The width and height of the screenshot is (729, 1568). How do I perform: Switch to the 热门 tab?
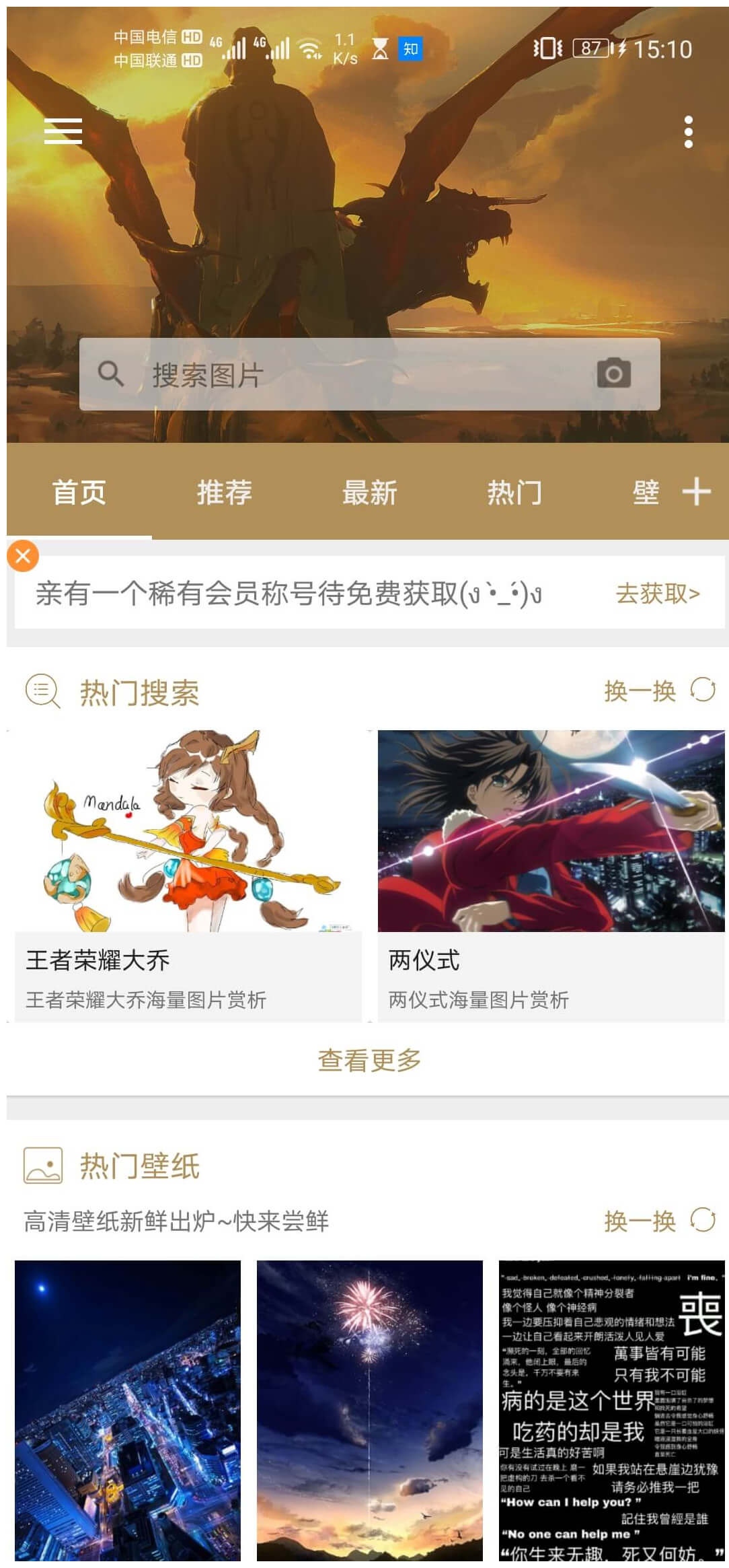point(514,492)
